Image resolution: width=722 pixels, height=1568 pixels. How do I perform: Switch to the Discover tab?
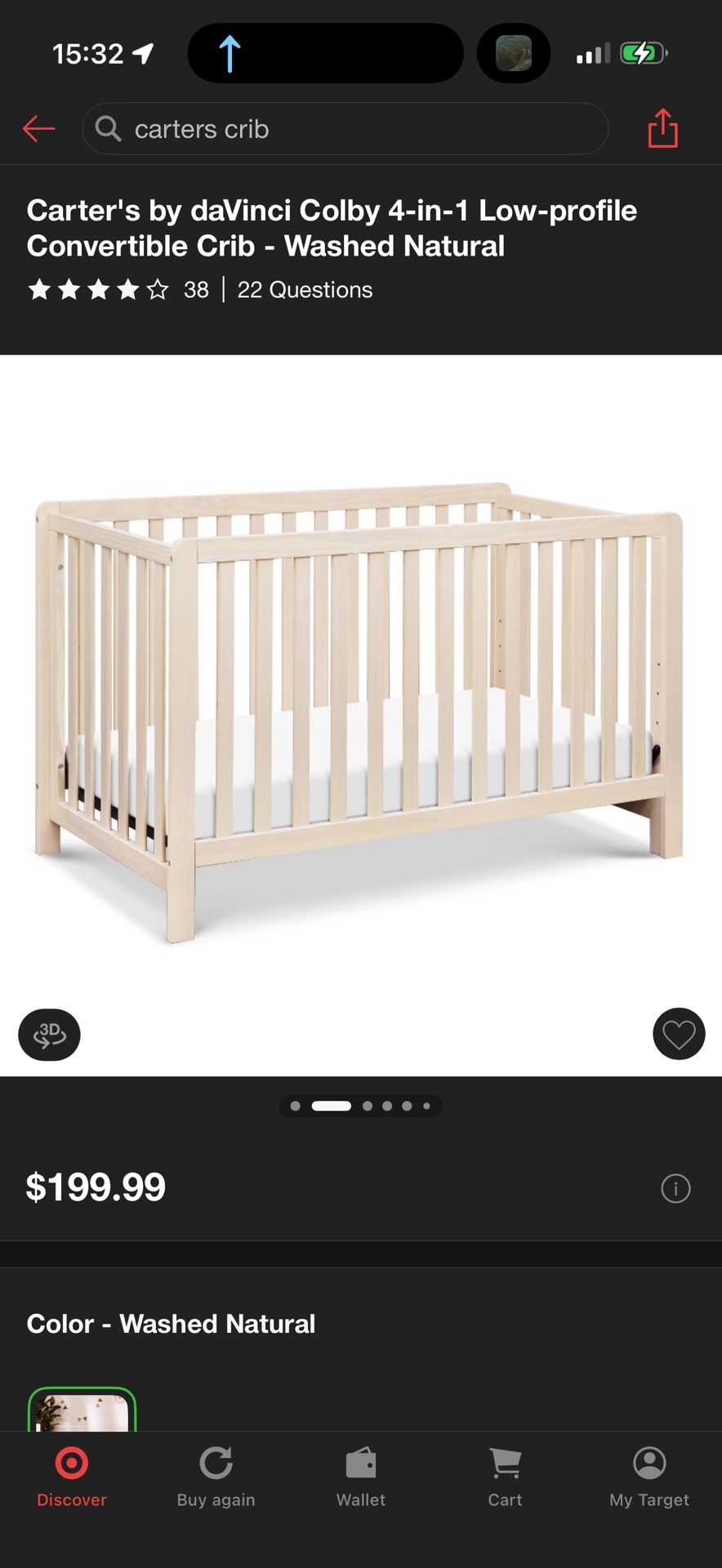(72, 1477)
